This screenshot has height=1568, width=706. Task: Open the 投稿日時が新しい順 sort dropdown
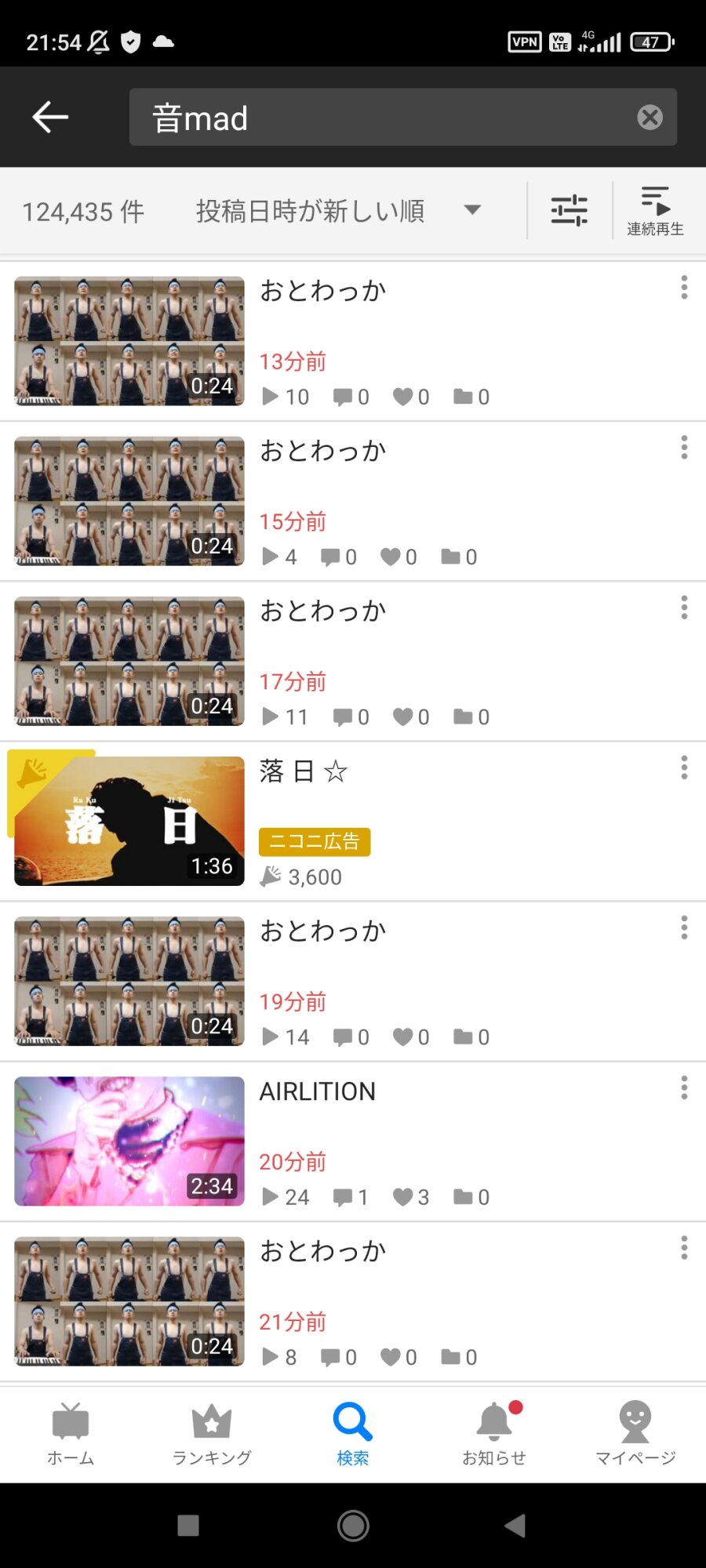[337, 211]
